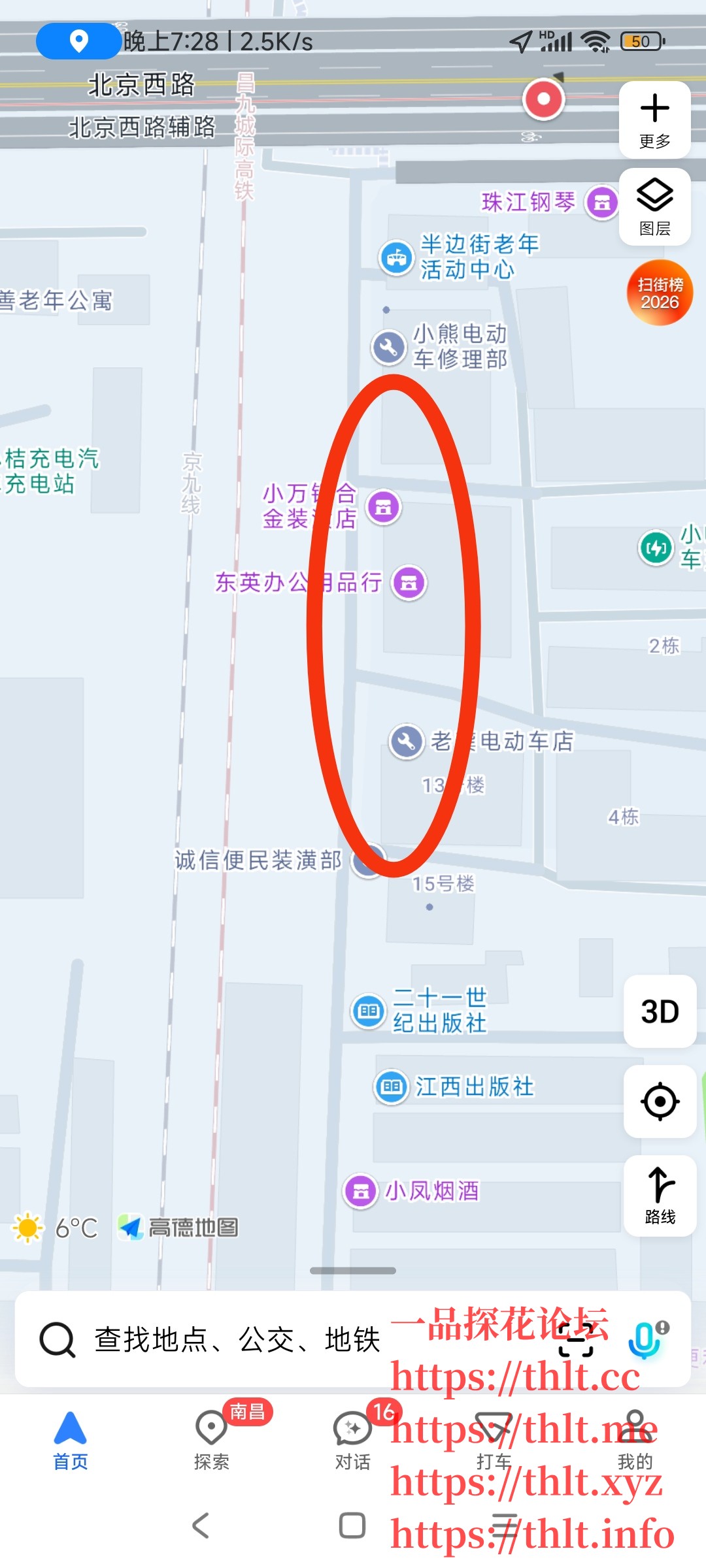Select the 珠江钢琴 marker on the map
Screen dimensions: 706x1568
tap(602, 203)
